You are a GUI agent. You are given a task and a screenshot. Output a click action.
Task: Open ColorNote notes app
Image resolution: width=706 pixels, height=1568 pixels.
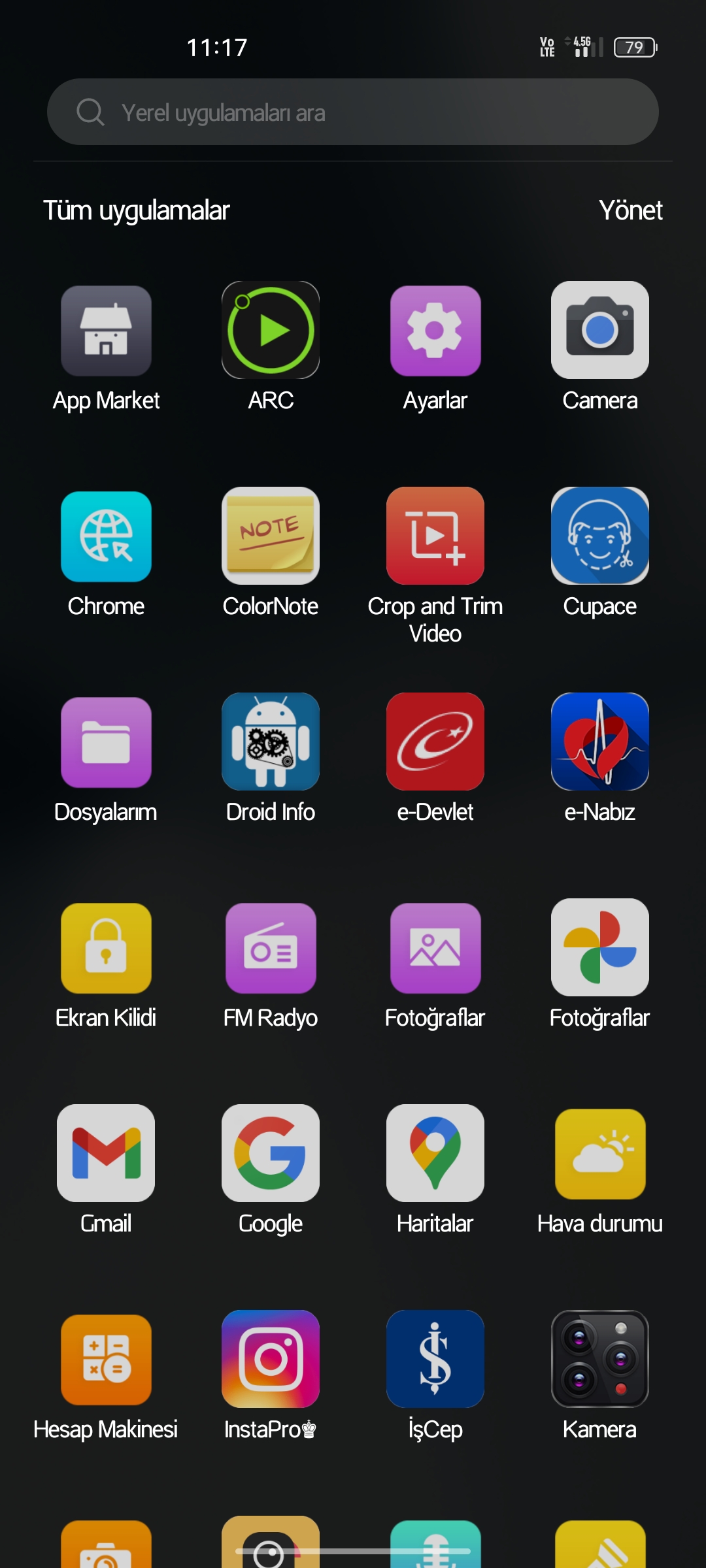pyautogui.click(x=271, y=536)
